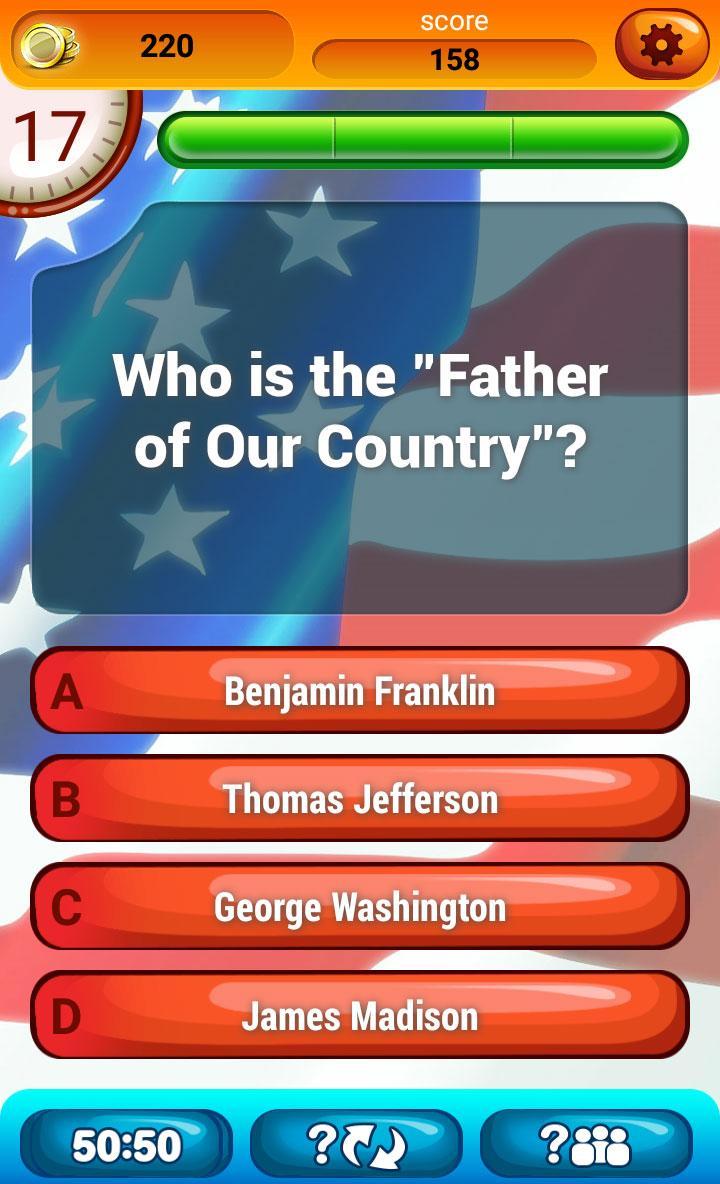Click the letter D on the last answer
The image size is (720, 1184).
65,1017
